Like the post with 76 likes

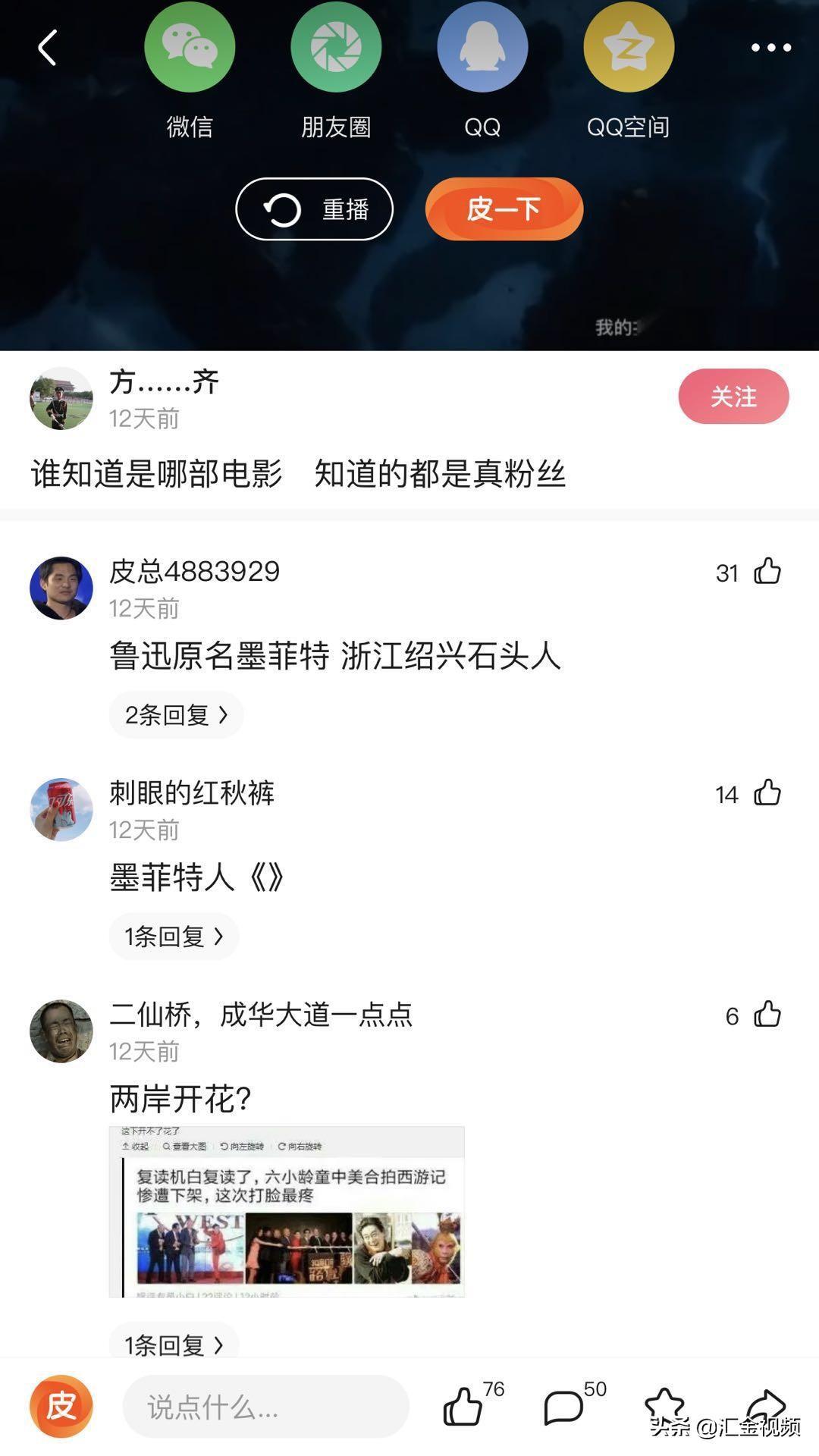463,1407
